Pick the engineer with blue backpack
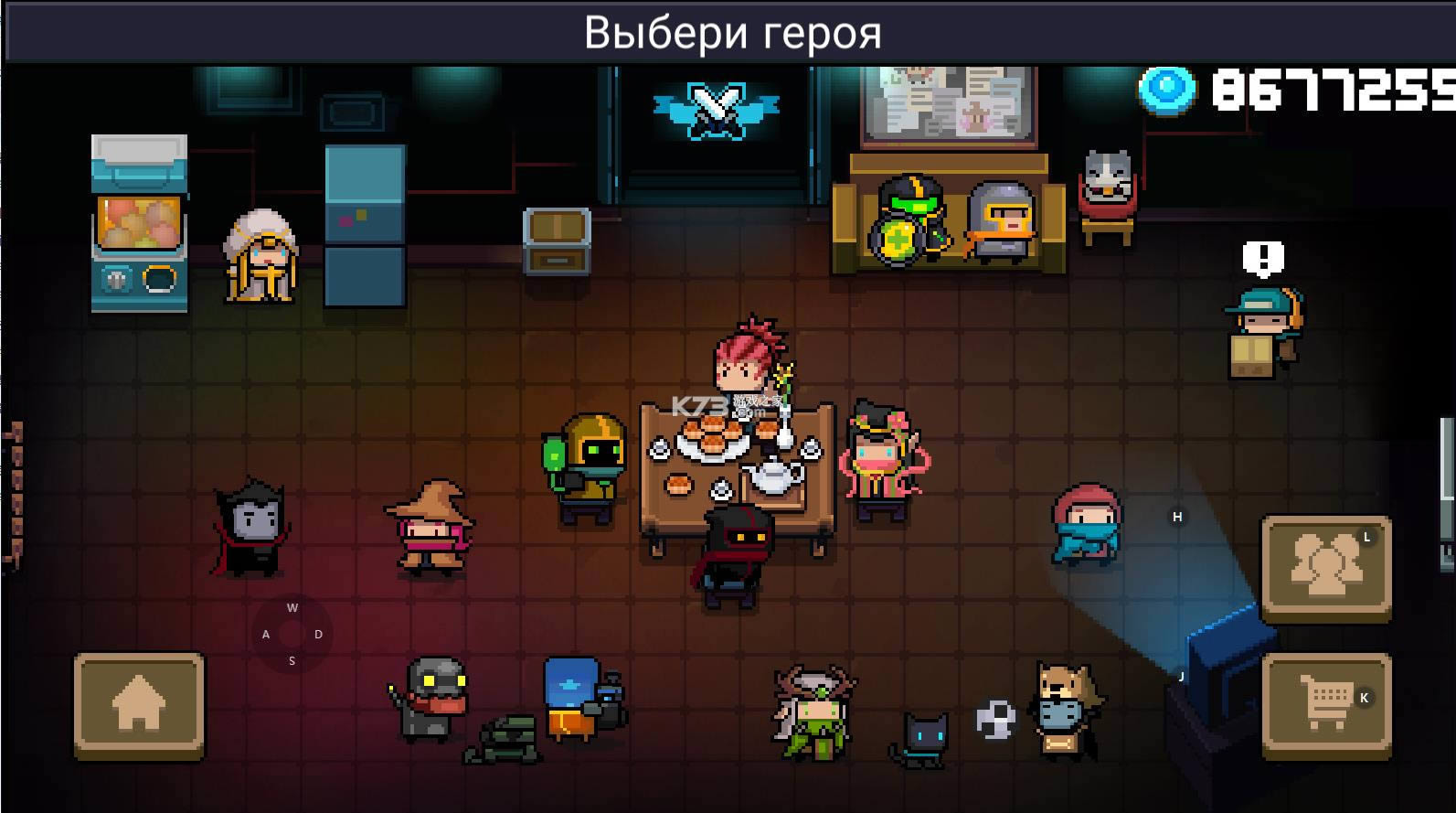This screenshot has height=813, width=1456. pos(579,699)
